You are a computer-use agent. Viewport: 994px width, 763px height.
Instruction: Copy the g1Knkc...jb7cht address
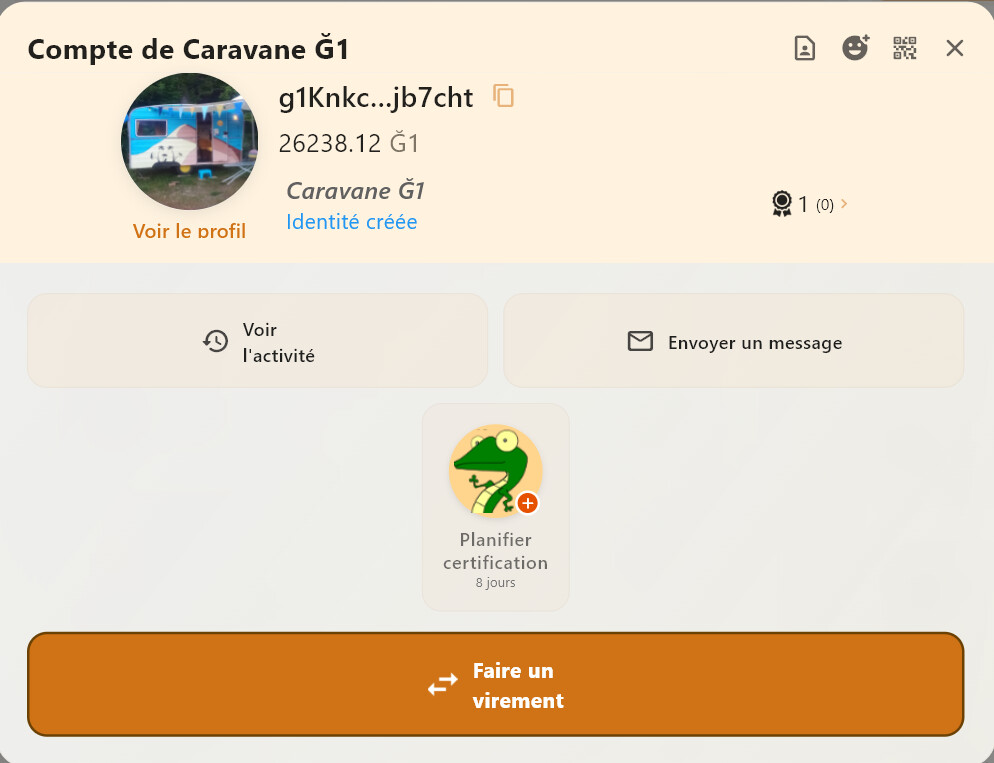pos(504,96)
